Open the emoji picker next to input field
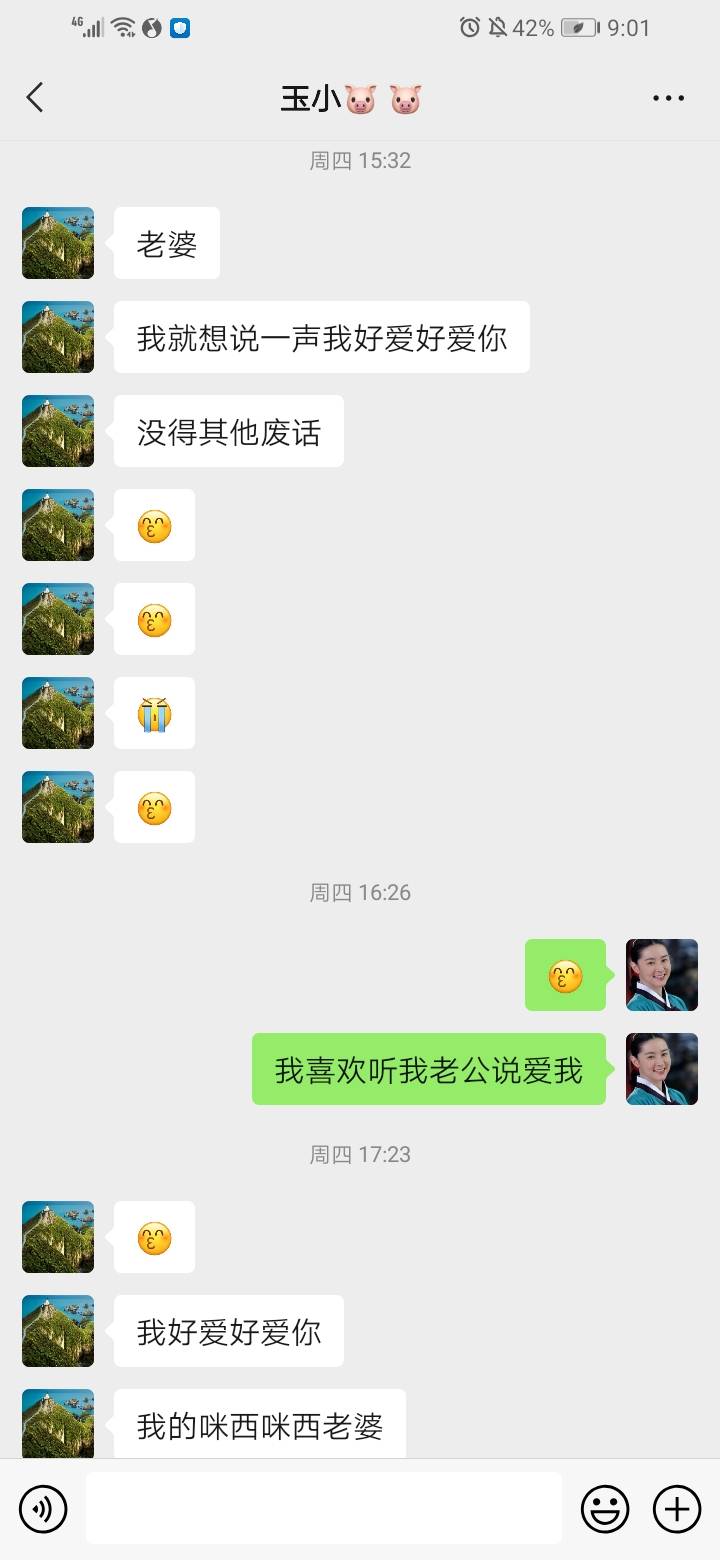This screenshot has width=720, height=1560. coord(606,1508)
